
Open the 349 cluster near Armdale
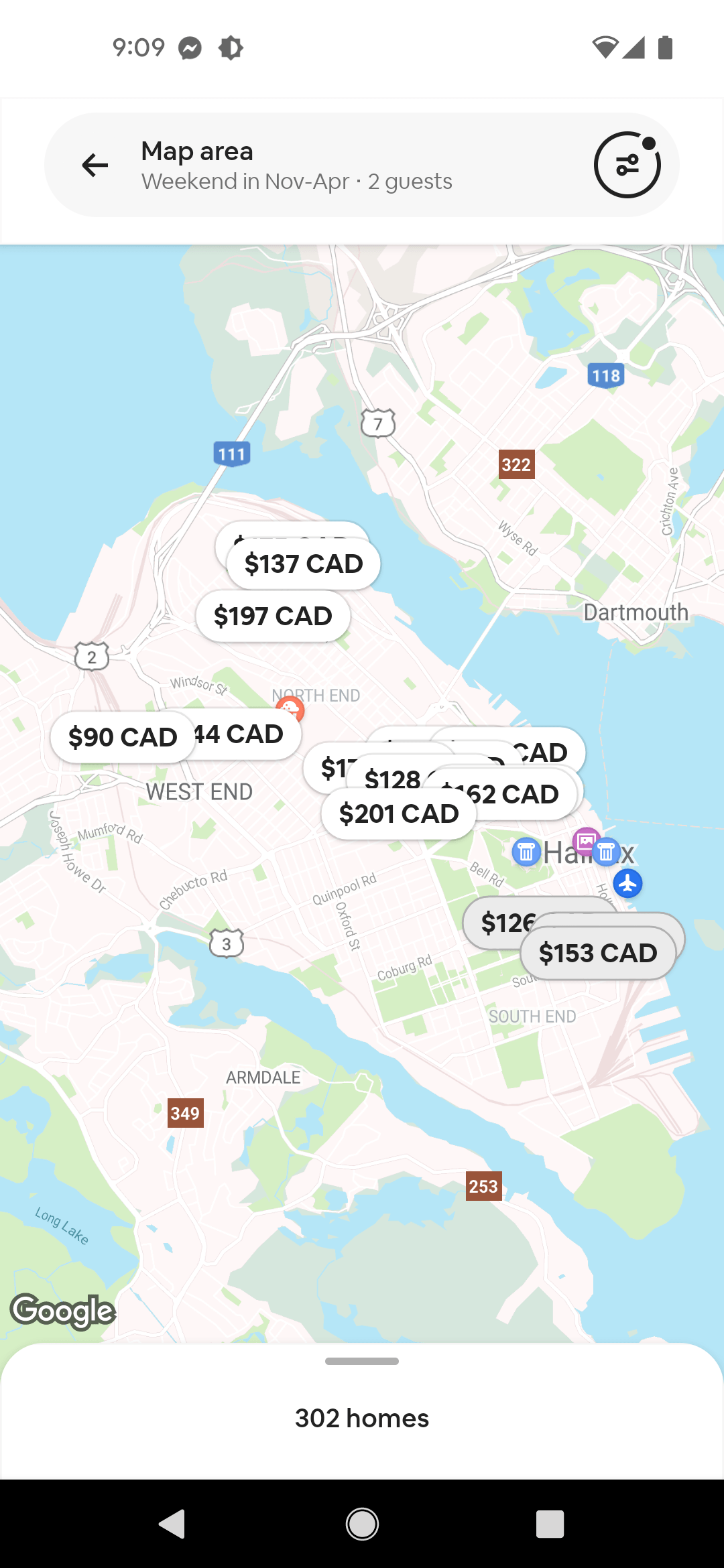coord(184,1114)
